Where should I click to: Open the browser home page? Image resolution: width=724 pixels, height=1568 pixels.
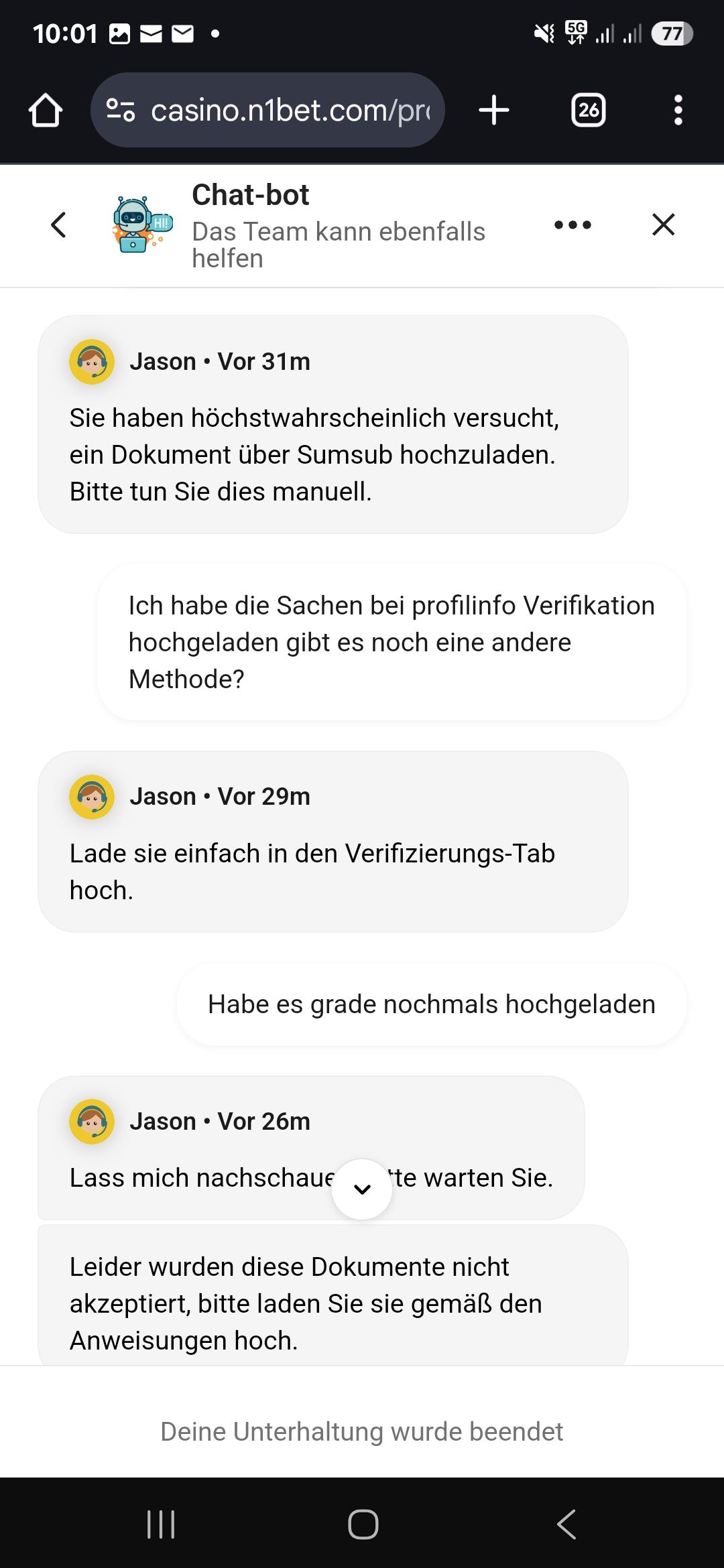click(x=46, y=111)
